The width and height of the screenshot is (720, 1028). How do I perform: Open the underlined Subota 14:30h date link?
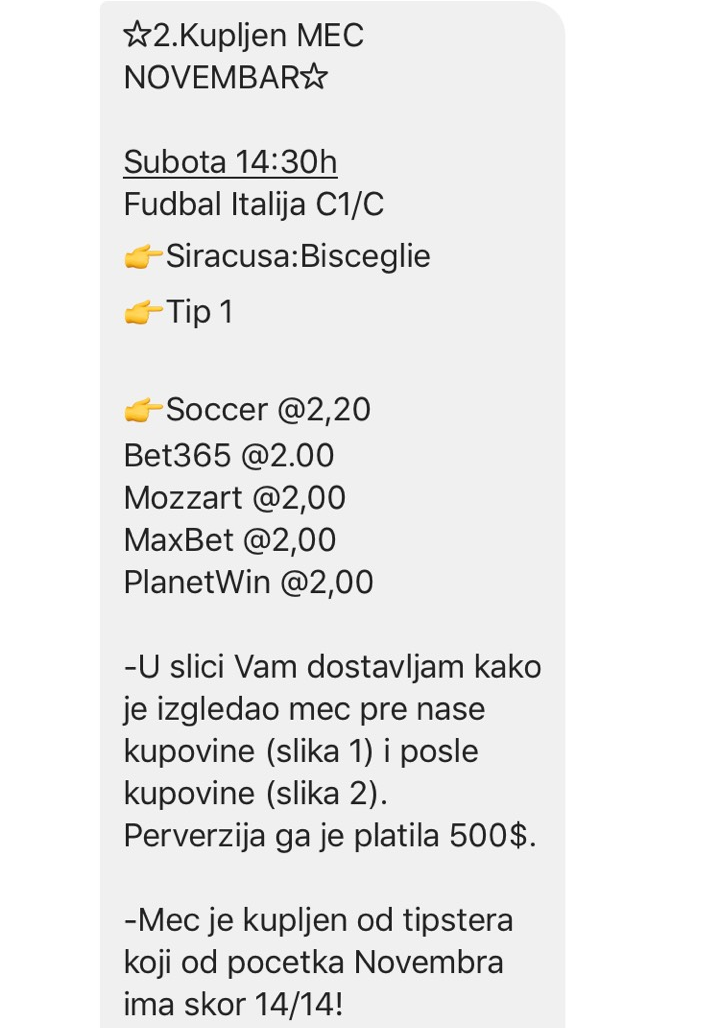tap(230, 162)
